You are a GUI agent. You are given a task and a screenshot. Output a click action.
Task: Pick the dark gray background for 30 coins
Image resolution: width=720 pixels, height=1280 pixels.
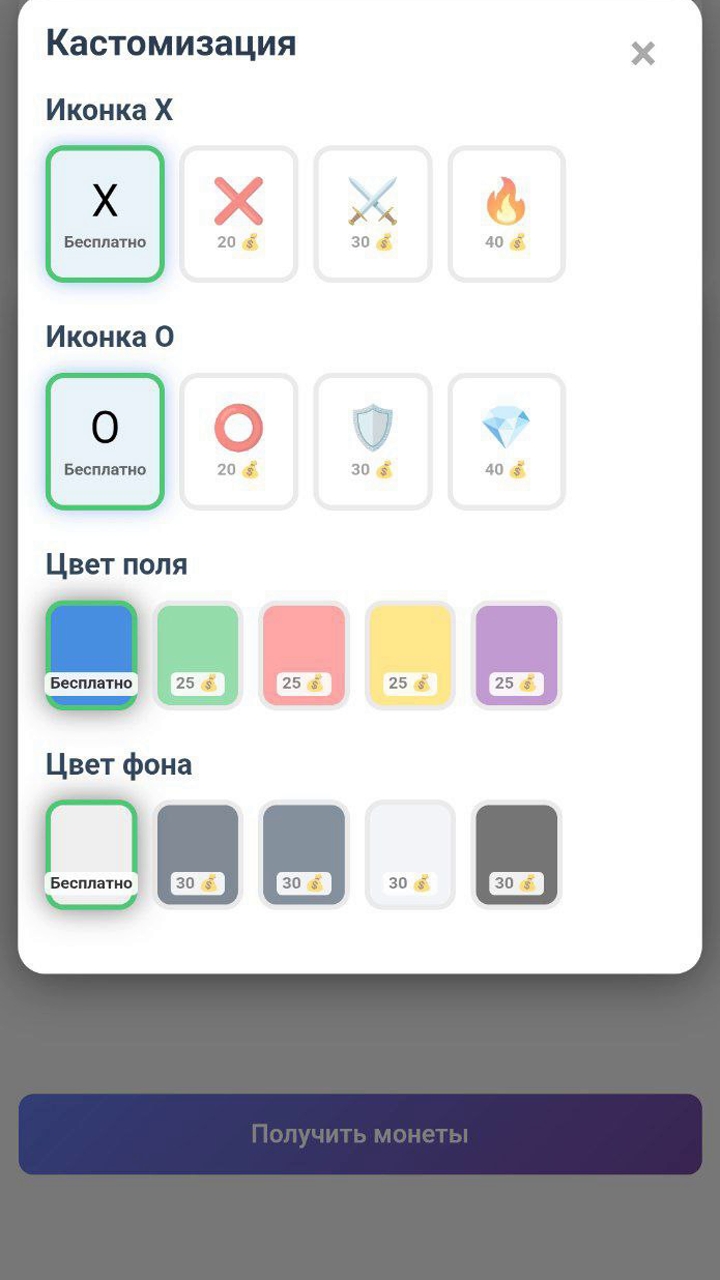pyautogui.click(x=517, y=853)
